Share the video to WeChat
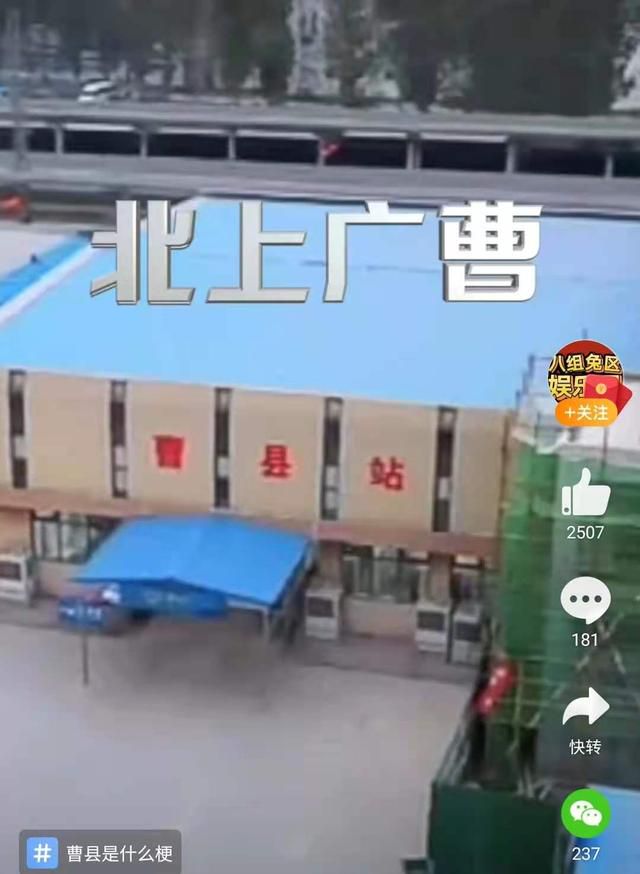Viewport: 640px width, 874px height. pyautogui.click(x=585, y=812)
